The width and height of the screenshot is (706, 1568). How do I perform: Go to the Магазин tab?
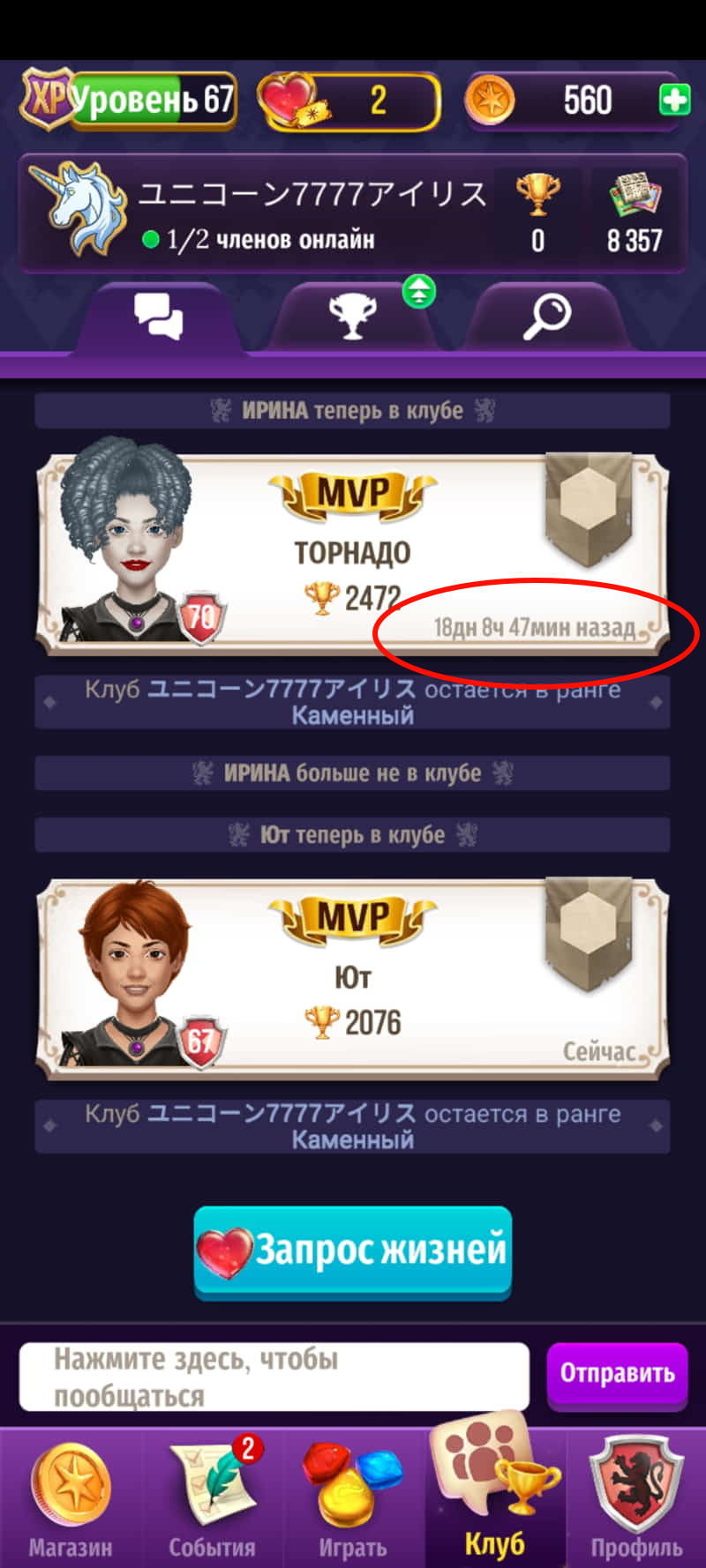coord(71,1499)
